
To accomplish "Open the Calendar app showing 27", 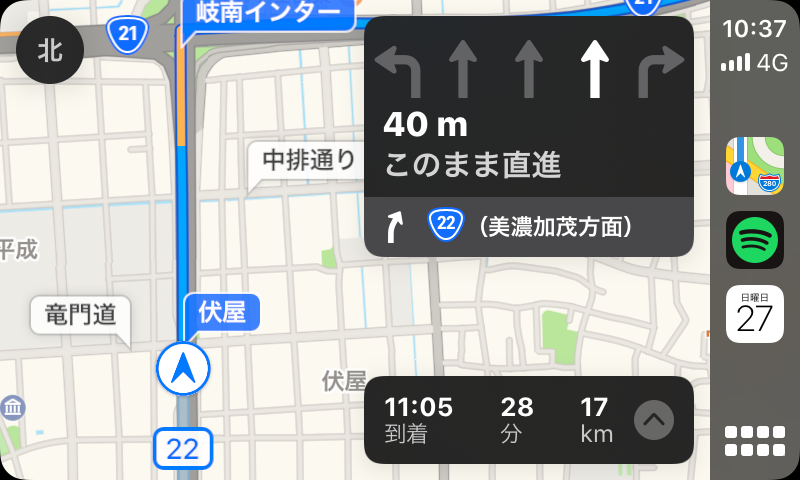I will click(755, 315).
